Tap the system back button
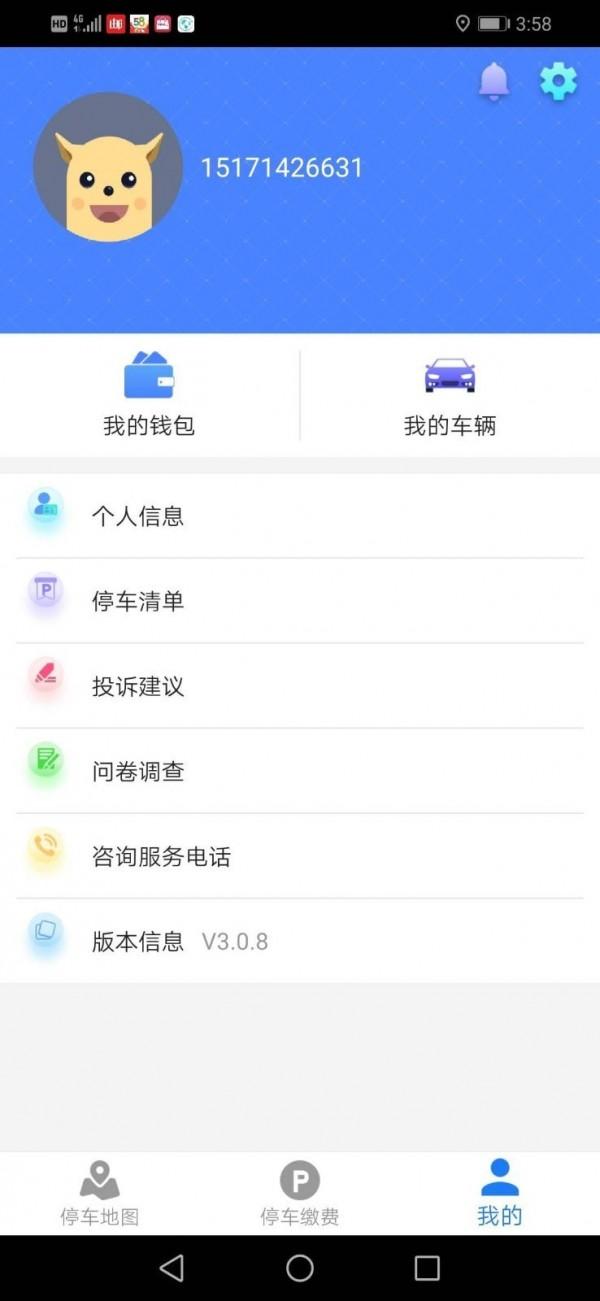The image size is (600, 1301). [x=172, y=1268]
